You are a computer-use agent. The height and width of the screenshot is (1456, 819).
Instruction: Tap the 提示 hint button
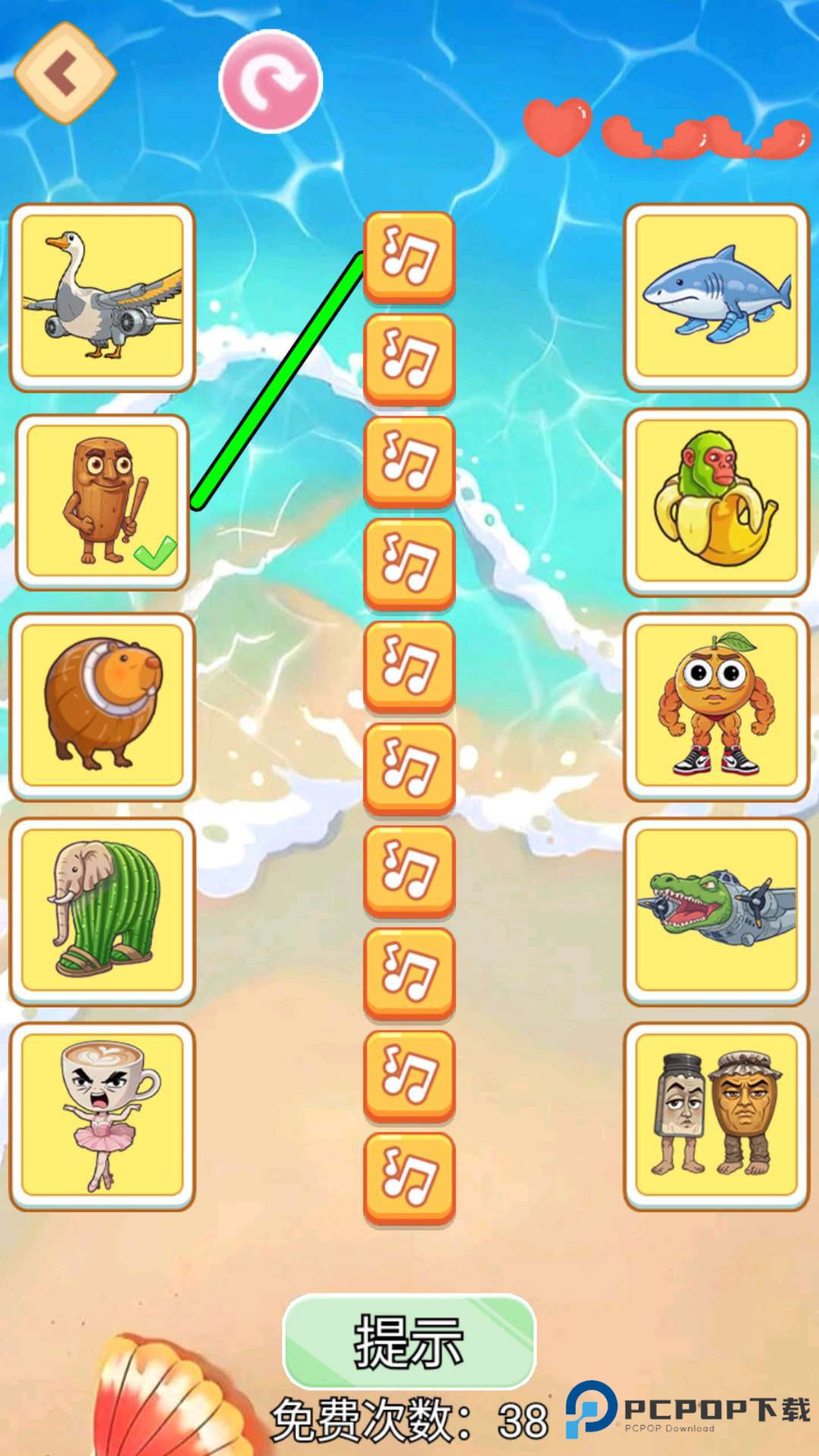(x=409, y=1341)
